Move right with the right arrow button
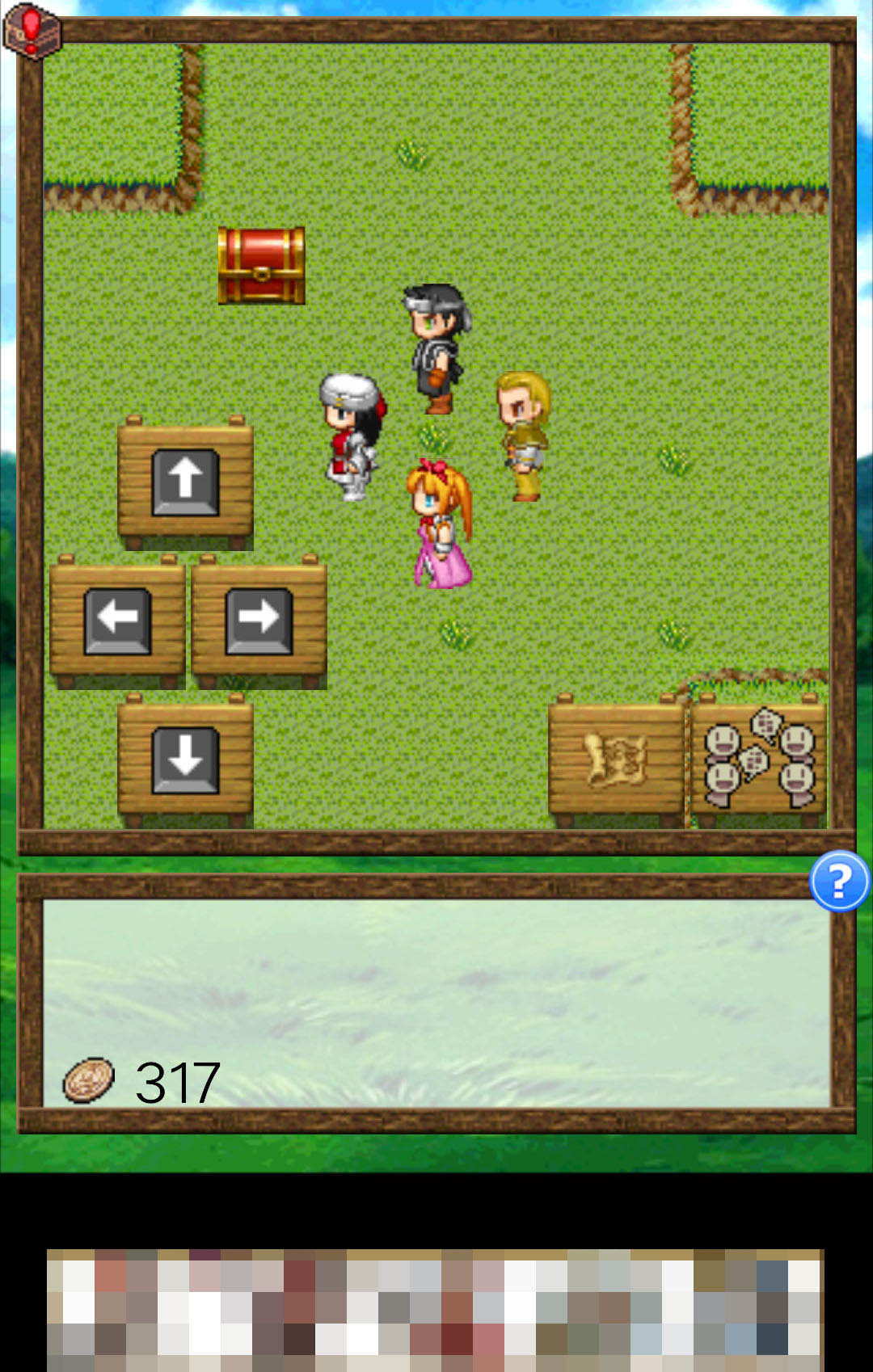The image size is (873, 1372). 259,621
